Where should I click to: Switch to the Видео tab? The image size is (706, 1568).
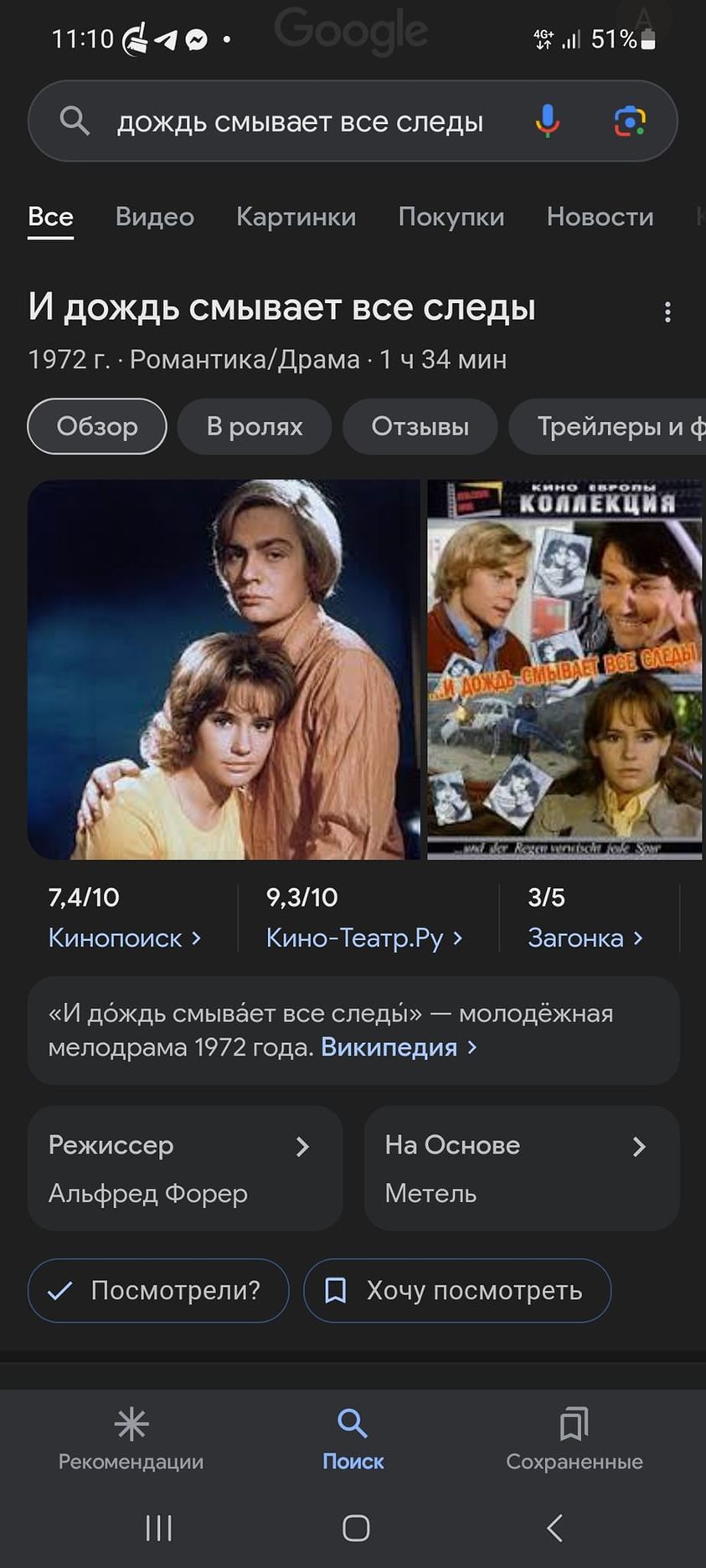pos(155,217)
